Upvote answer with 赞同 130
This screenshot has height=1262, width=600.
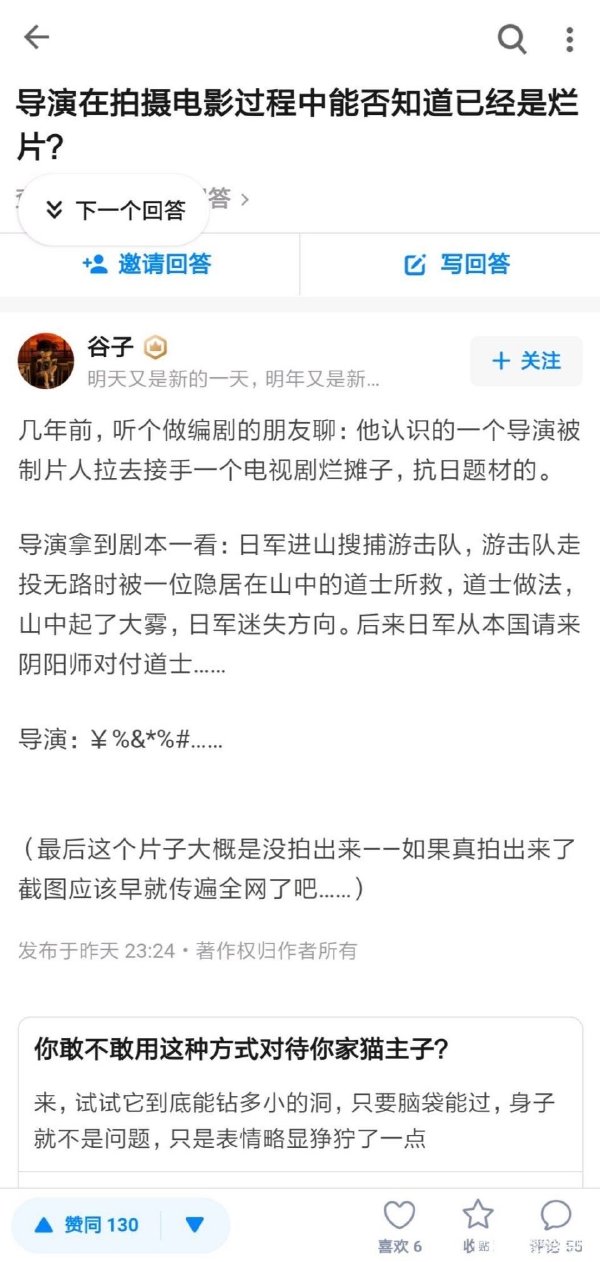tap(87, 1225)
